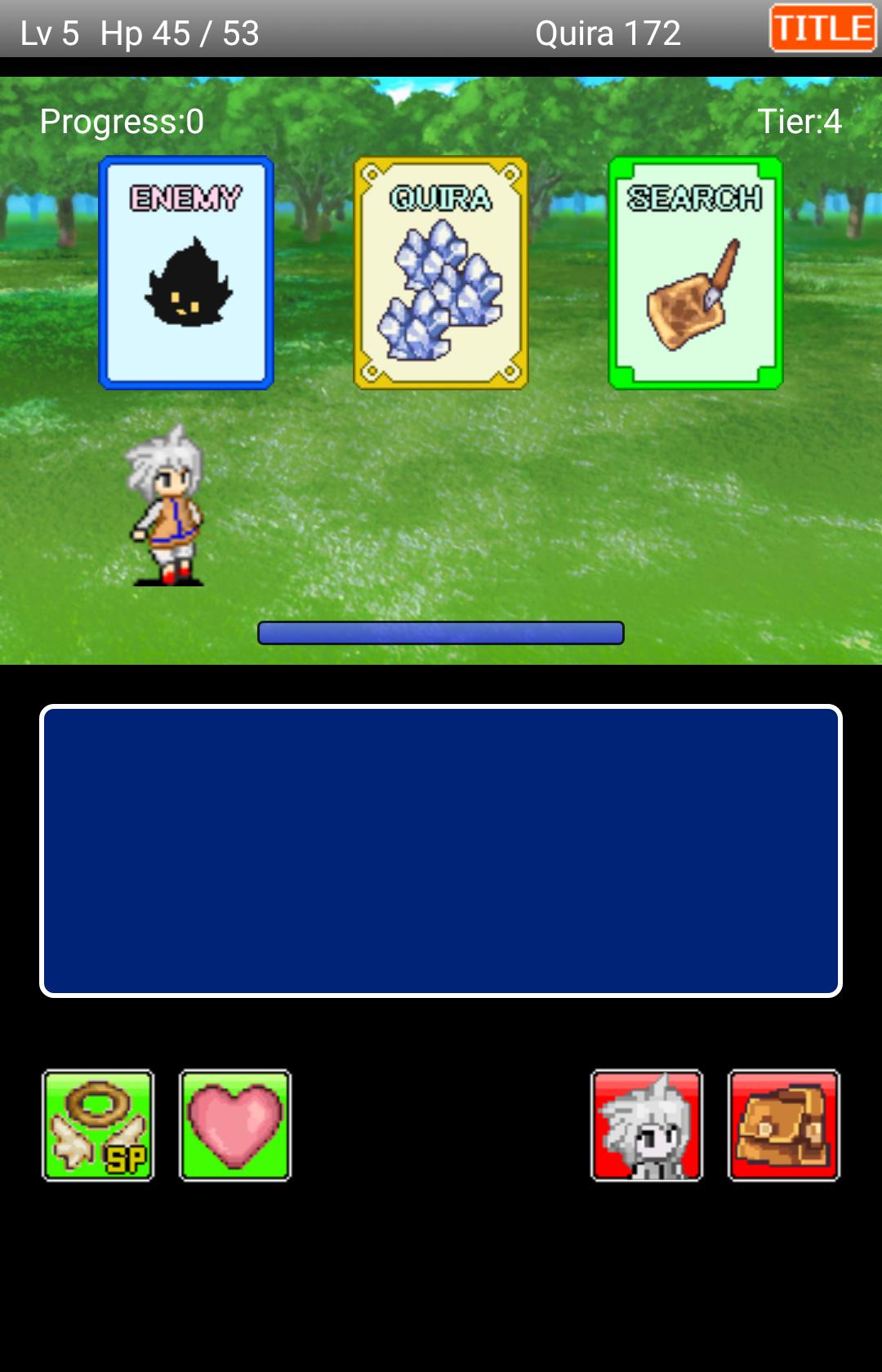
Task: Open the inventory bag button
Action: (x=784, y=1125)
